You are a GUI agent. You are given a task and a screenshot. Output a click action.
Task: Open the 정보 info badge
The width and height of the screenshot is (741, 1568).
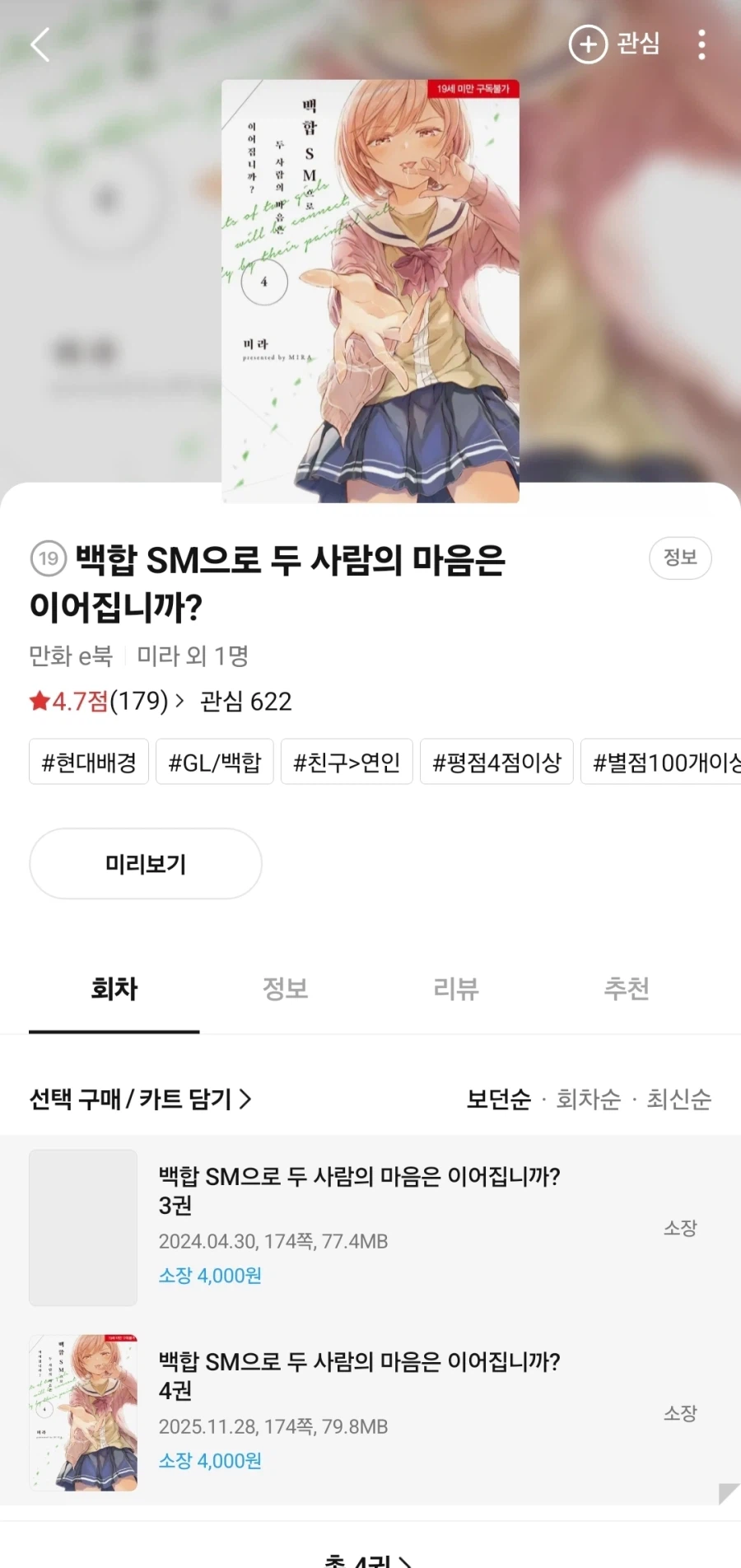[680, 558]
